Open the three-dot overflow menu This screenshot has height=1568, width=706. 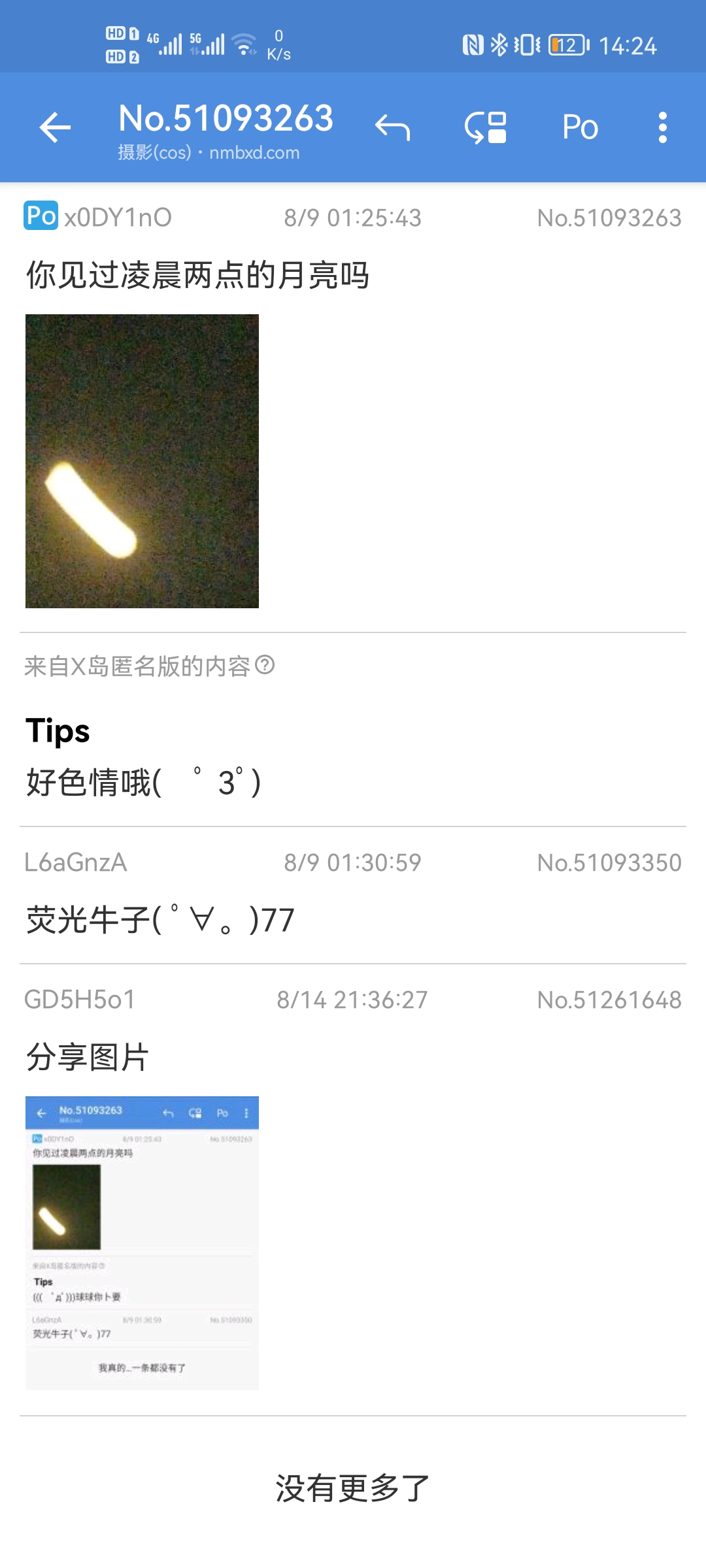(662, 127)
